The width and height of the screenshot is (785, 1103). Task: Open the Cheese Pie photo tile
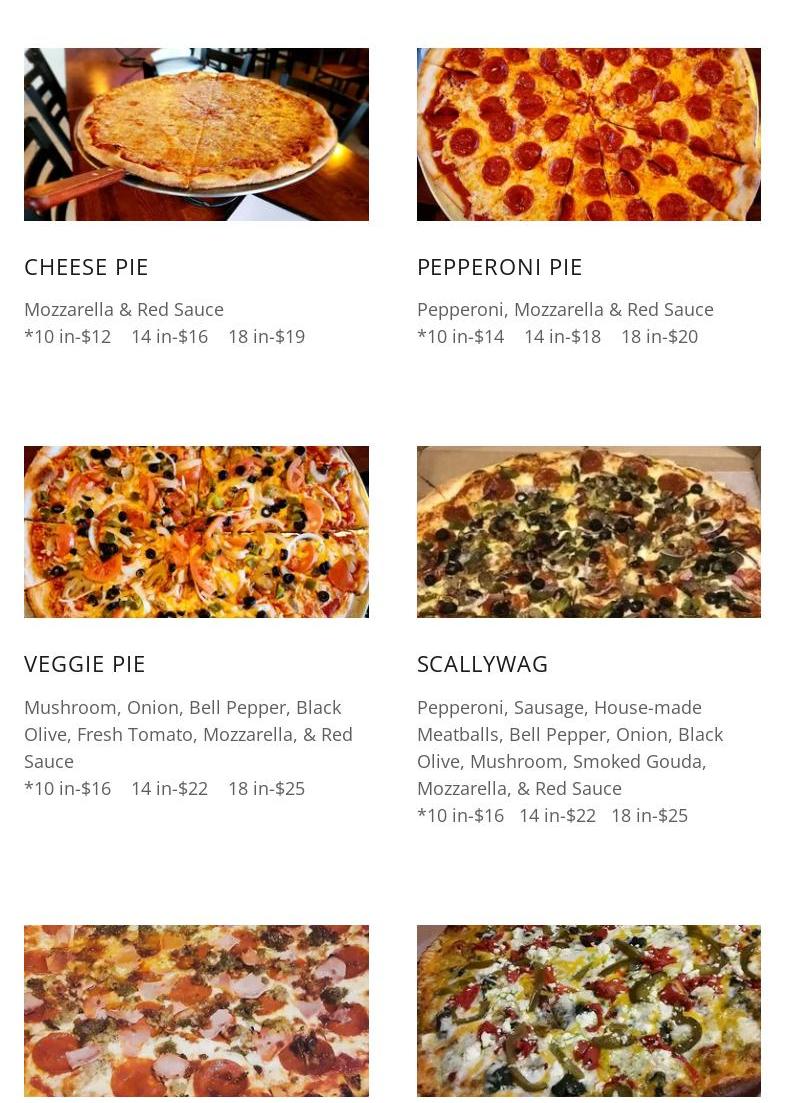196,134
